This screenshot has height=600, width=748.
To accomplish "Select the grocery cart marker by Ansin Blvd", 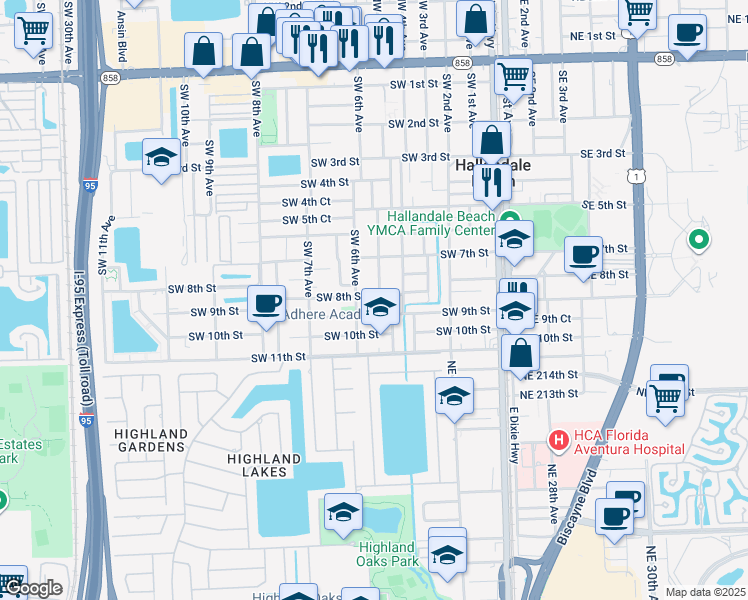I will point(33,31).
